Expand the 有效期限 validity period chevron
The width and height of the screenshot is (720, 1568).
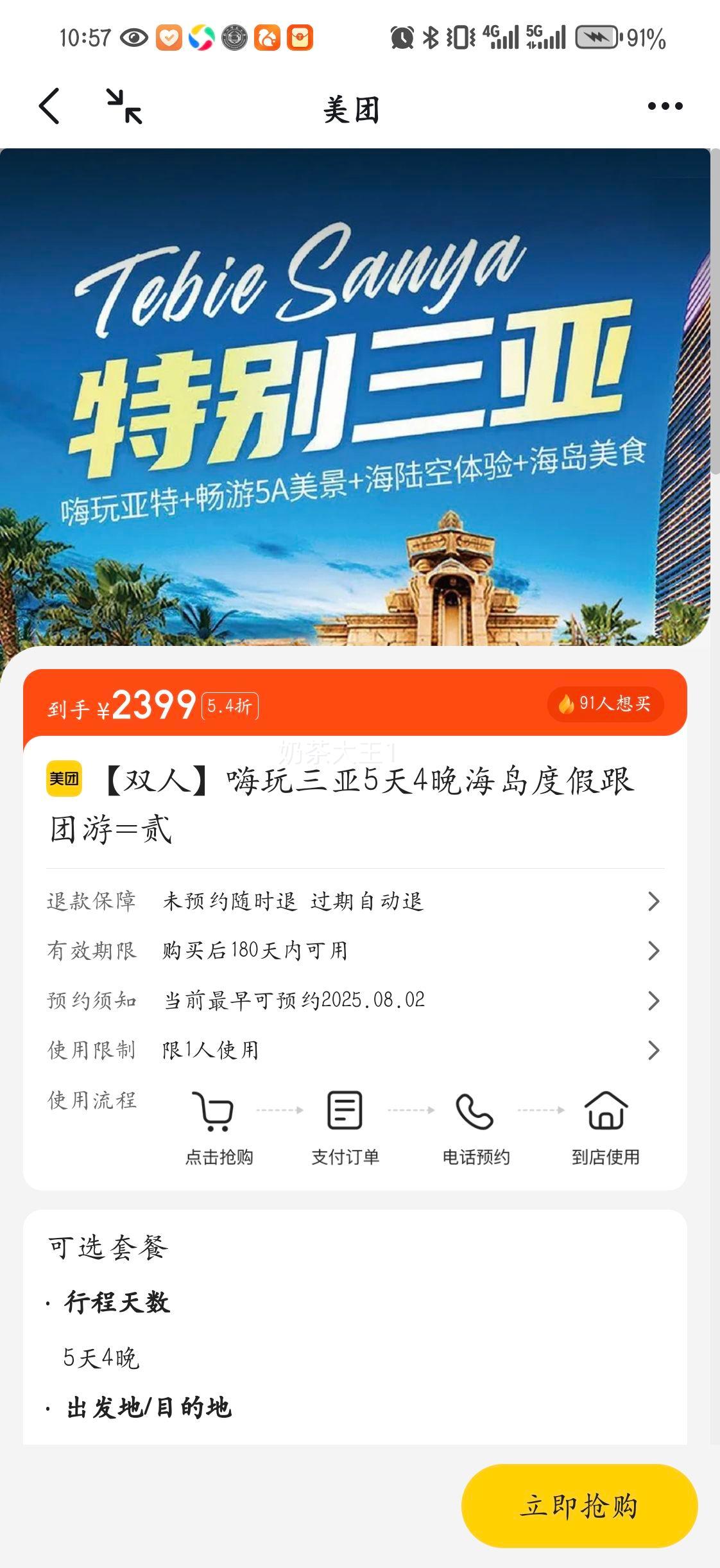(x=655, y=950)
